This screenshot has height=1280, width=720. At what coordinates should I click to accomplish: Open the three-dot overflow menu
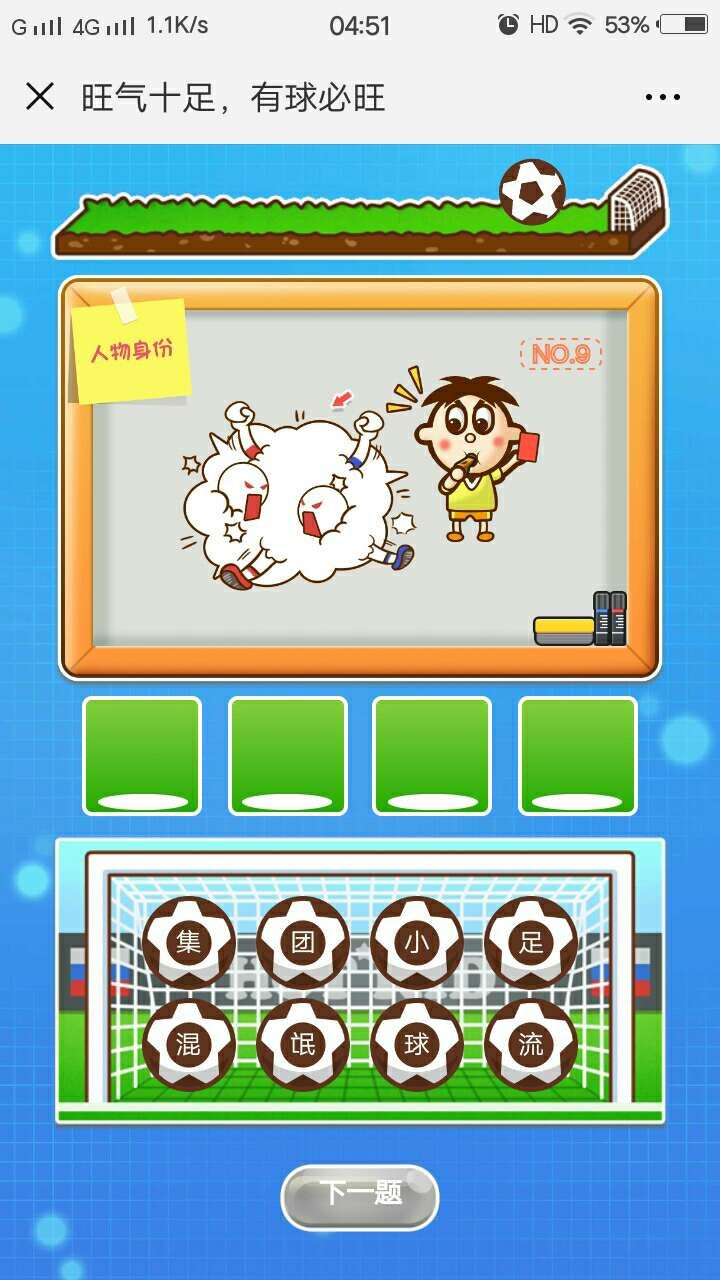click(x=662, y=97)
